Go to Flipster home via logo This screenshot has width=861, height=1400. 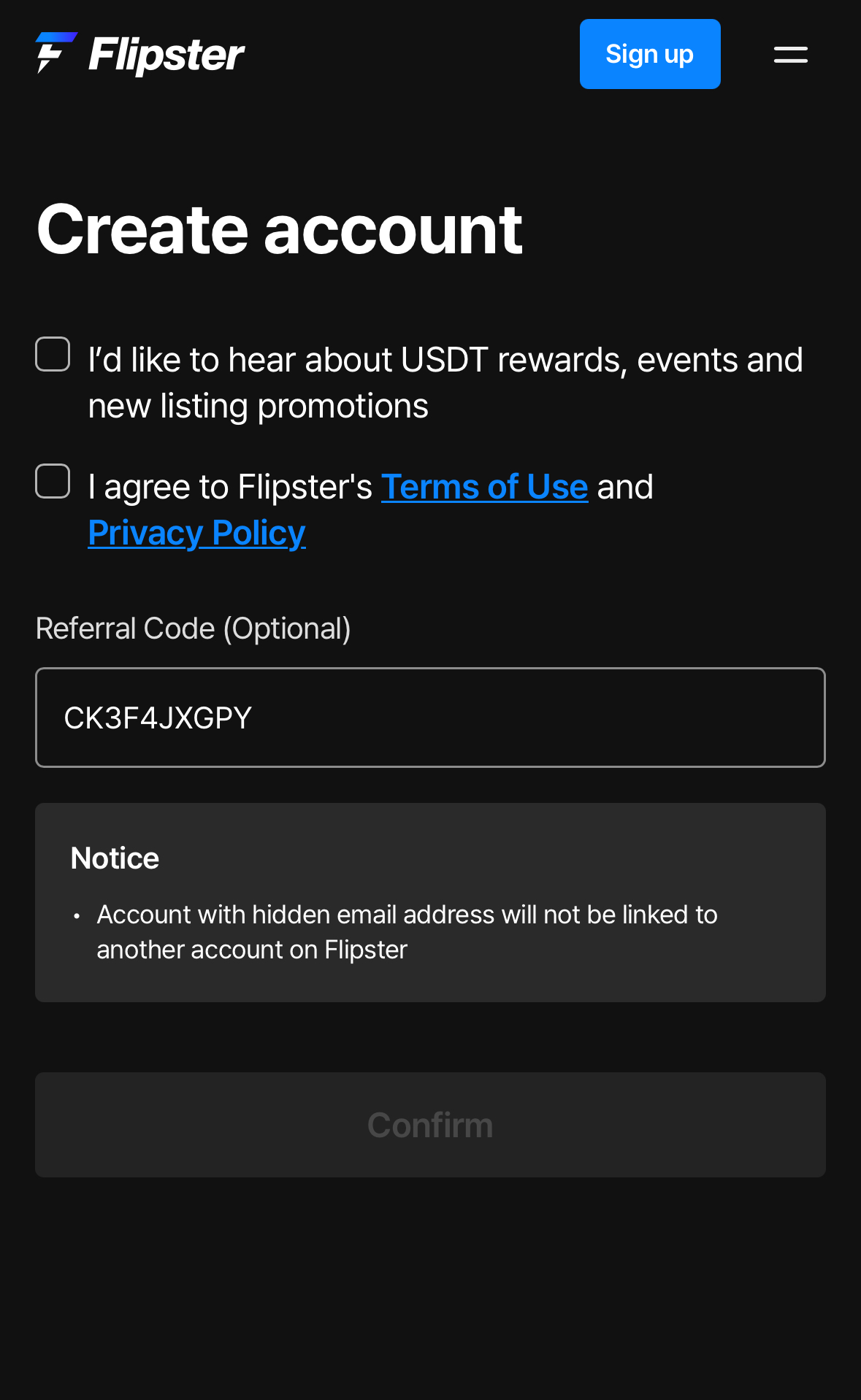pos(140,54)
